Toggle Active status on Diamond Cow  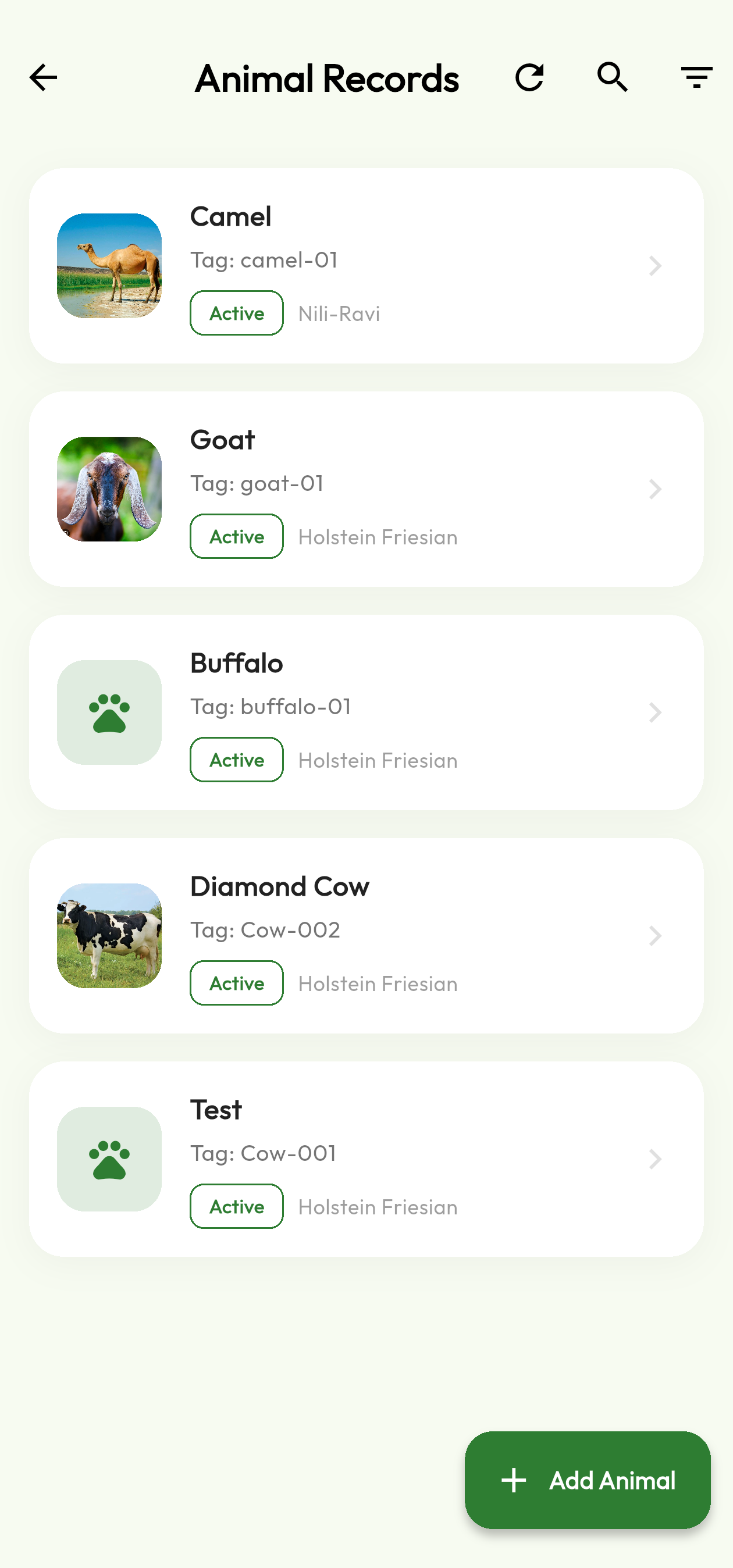point(236,983)
